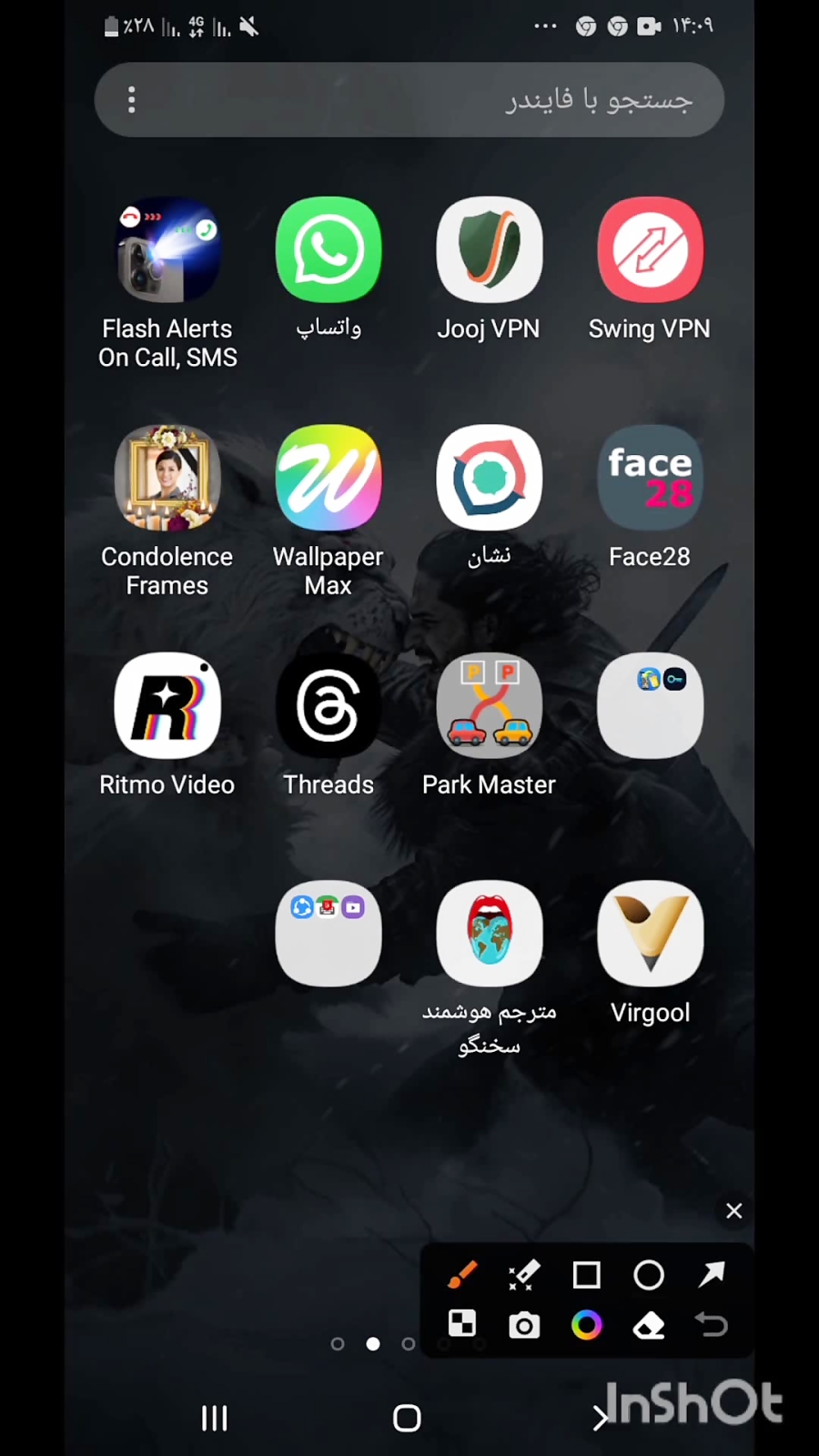Launch Wallpaper Max
This screenshot has height=1456, width=819.
[x=329, y=479]
